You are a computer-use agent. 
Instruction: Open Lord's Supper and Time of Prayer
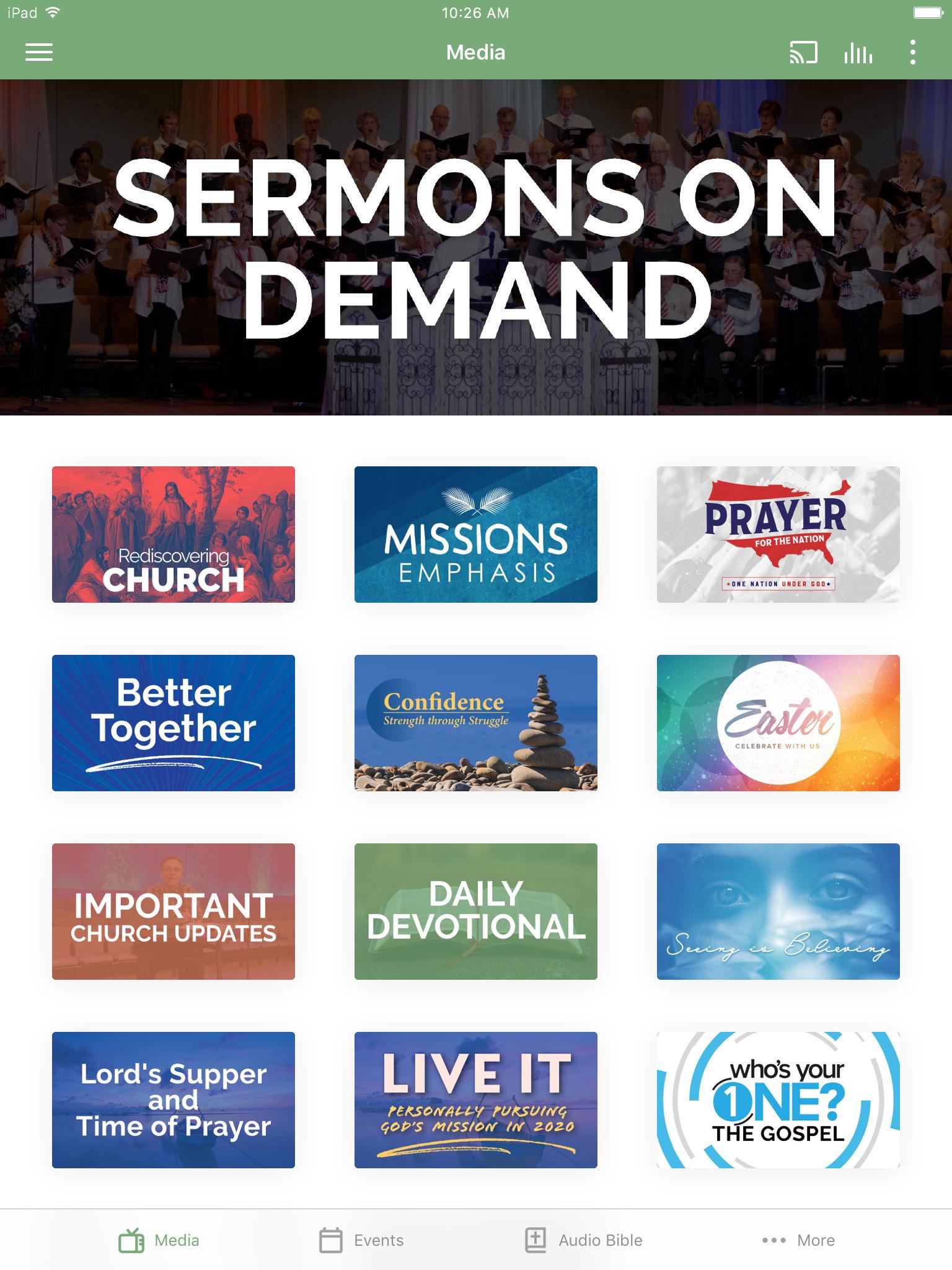click(174, 1099)
